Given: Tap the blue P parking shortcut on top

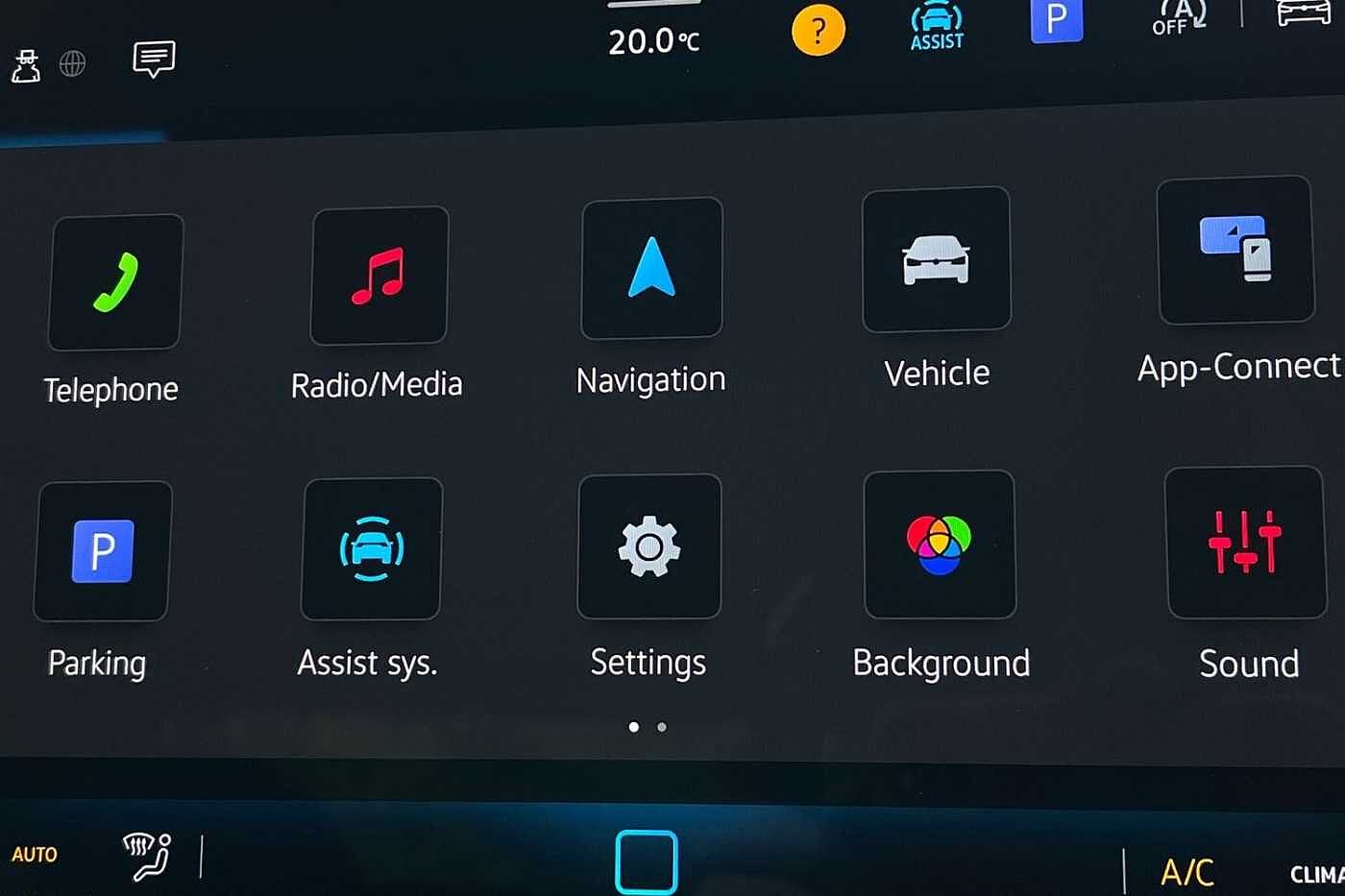Looking at the screenshot, I should coord(1056,20).
